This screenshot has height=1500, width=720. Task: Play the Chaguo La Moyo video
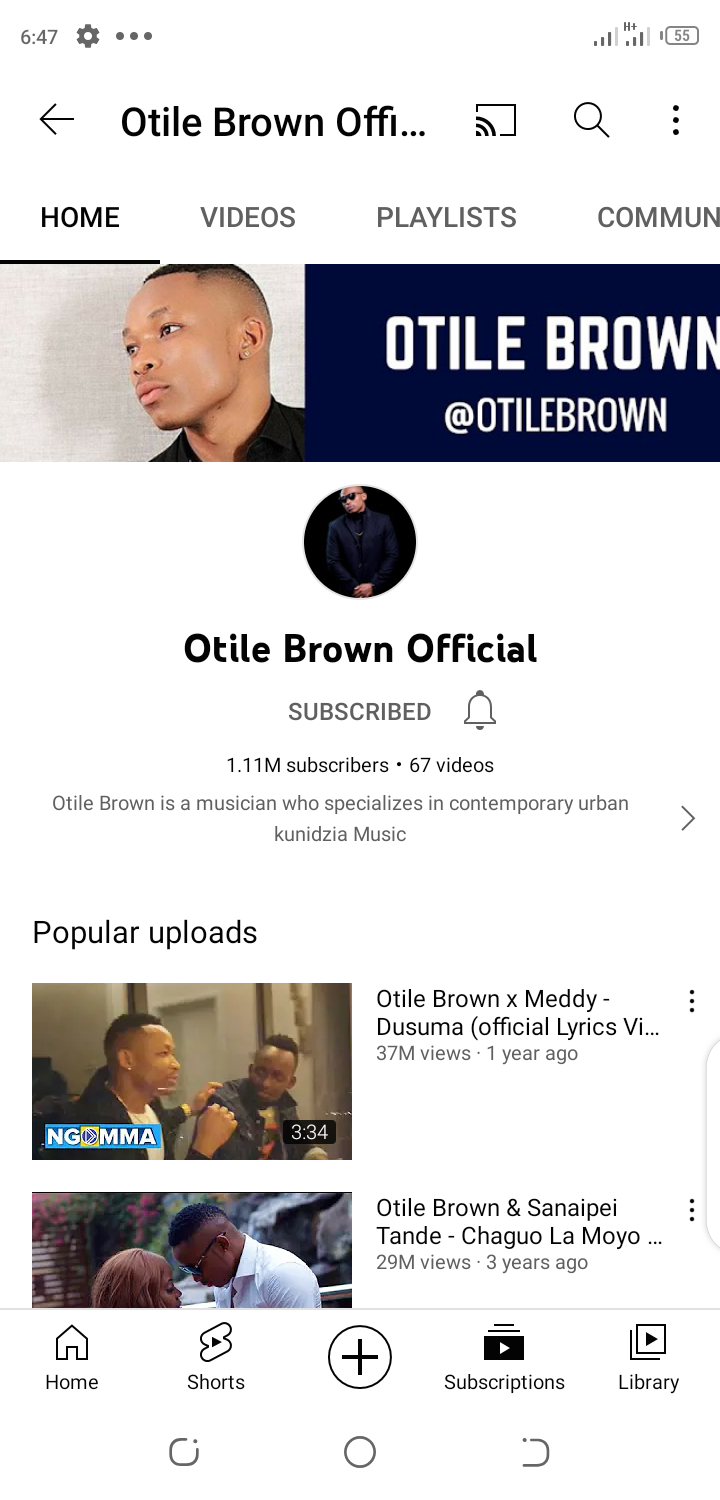(192, 1250)
